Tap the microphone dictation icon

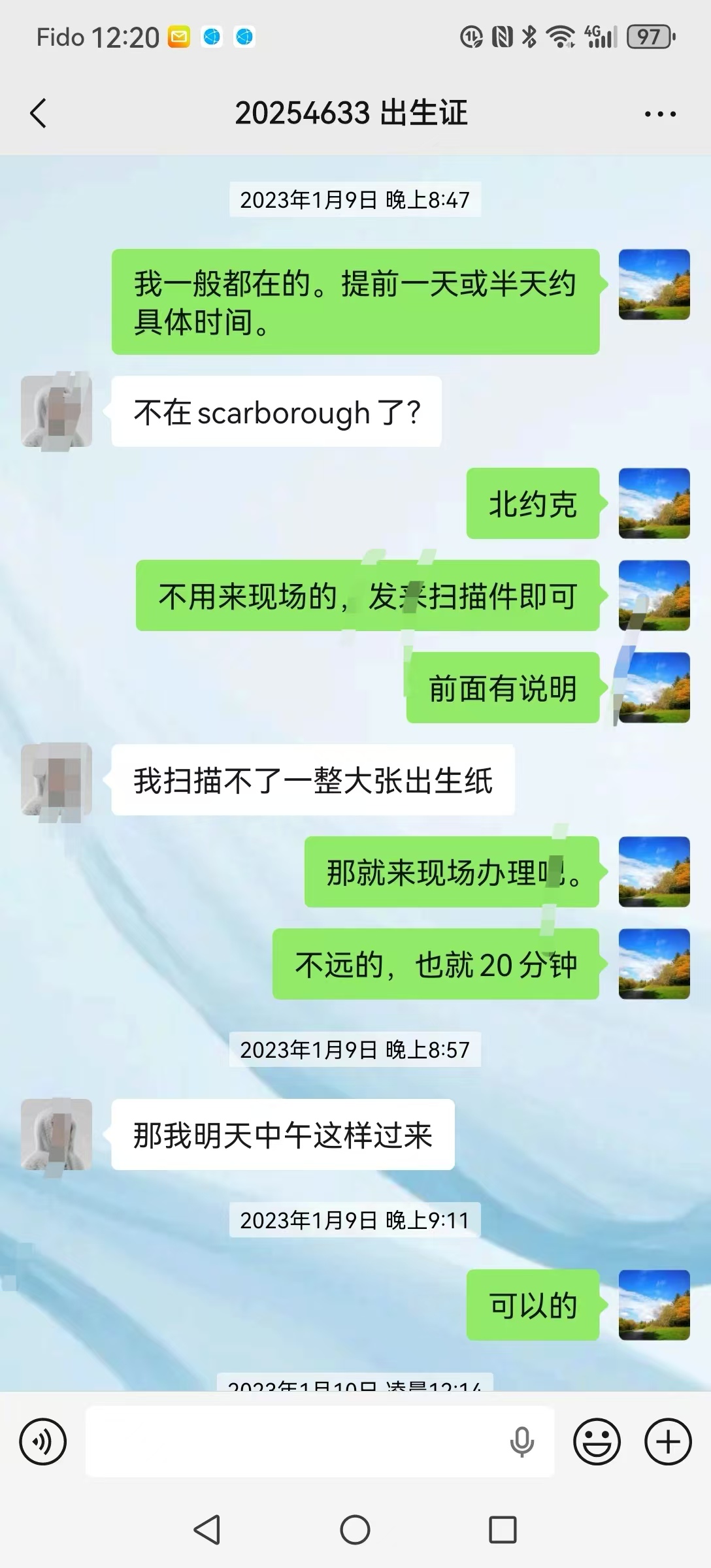pyautogui.click(x=521, y=1441)
